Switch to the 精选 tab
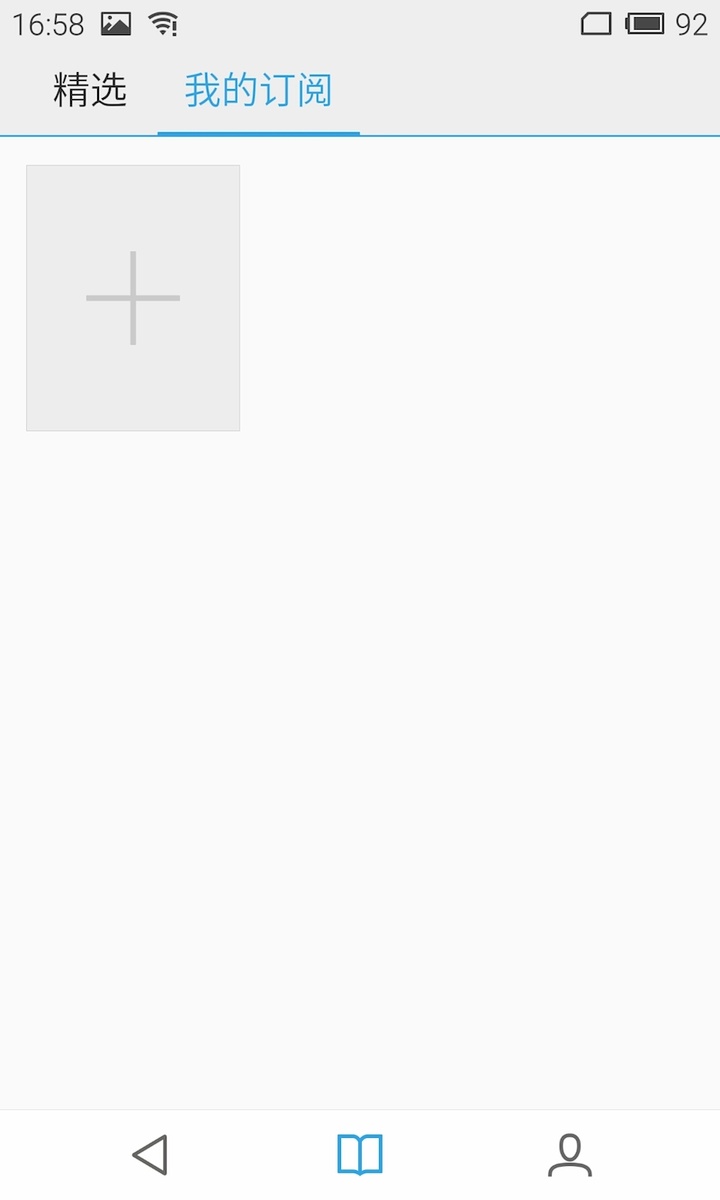The height and width of the screenshot is (1200, 720). coord(90,91)
